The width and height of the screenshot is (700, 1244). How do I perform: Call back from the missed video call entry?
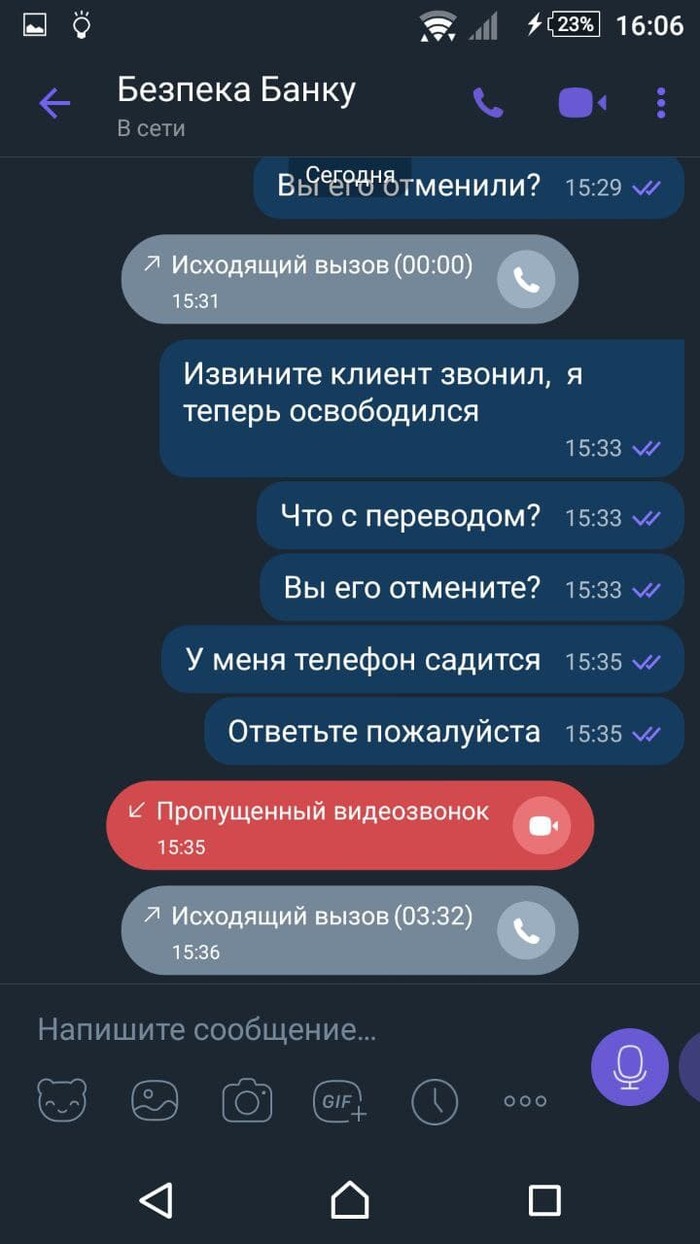pyautogui.click(x=542, y=826)
